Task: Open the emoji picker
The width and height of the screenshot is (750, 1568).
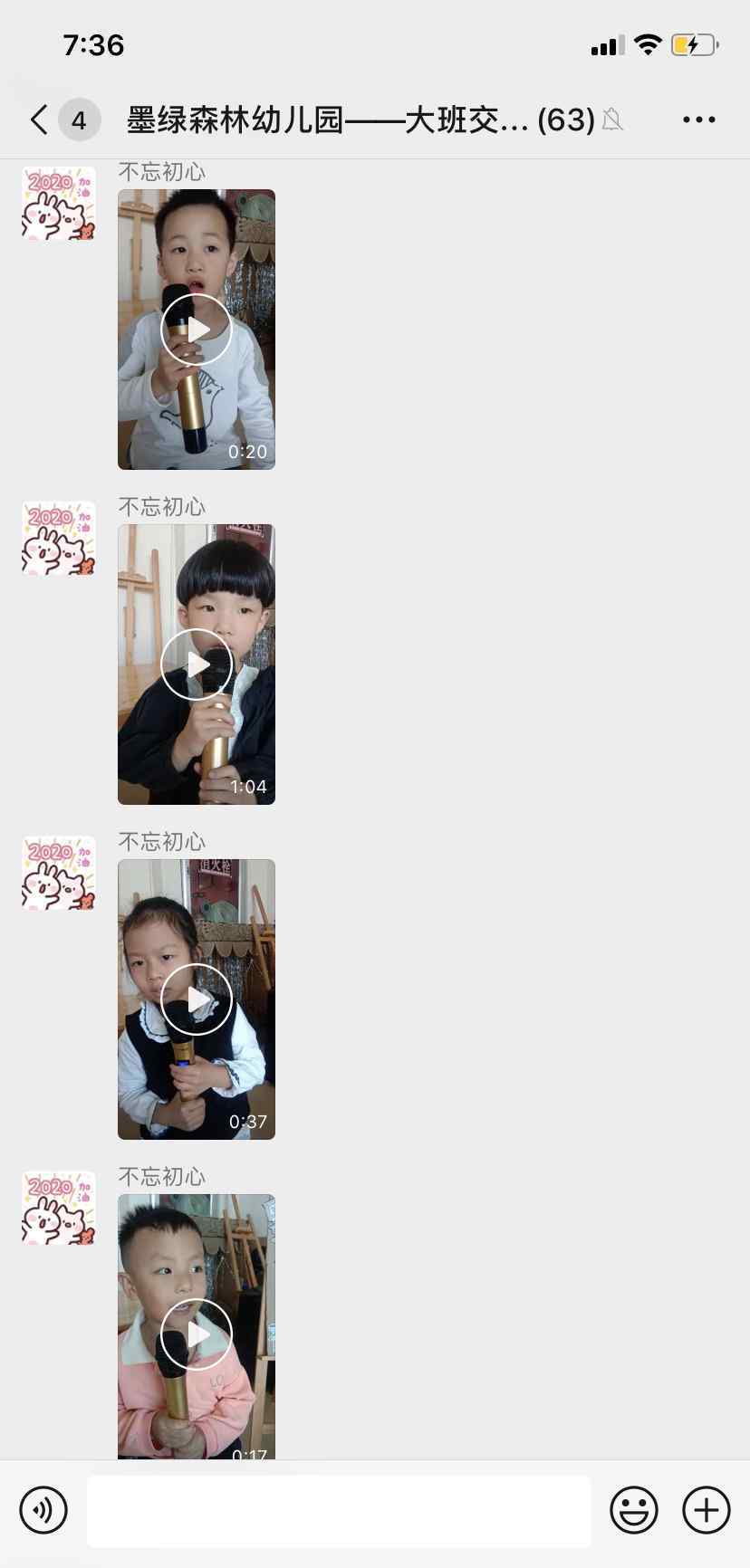Action: [x=634, y=1510]
